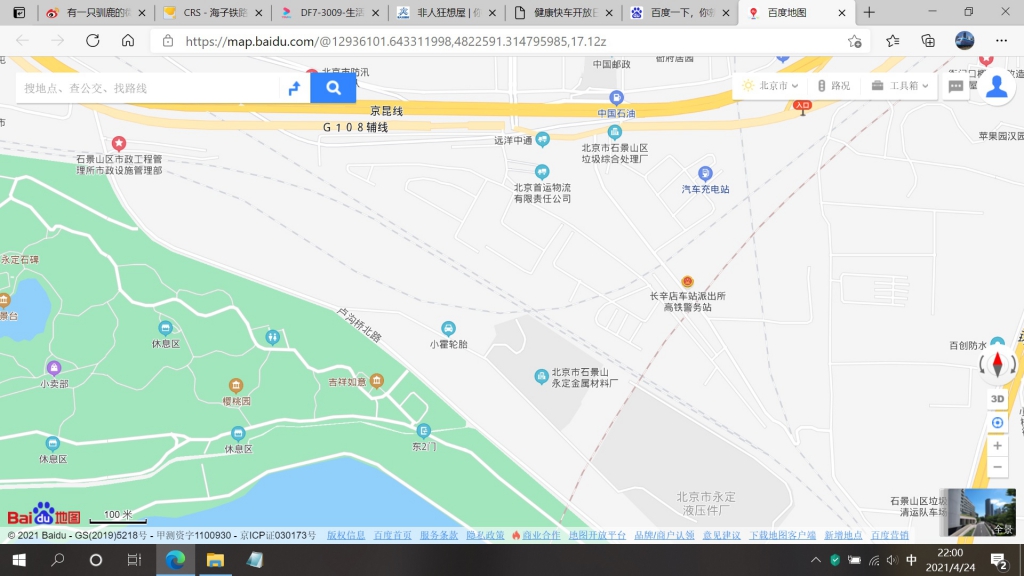The width and height of the screenshot is (1024, 576).
Task: Reload the page with refresh button
Action: pyautogui.click(x=93, y=41)
